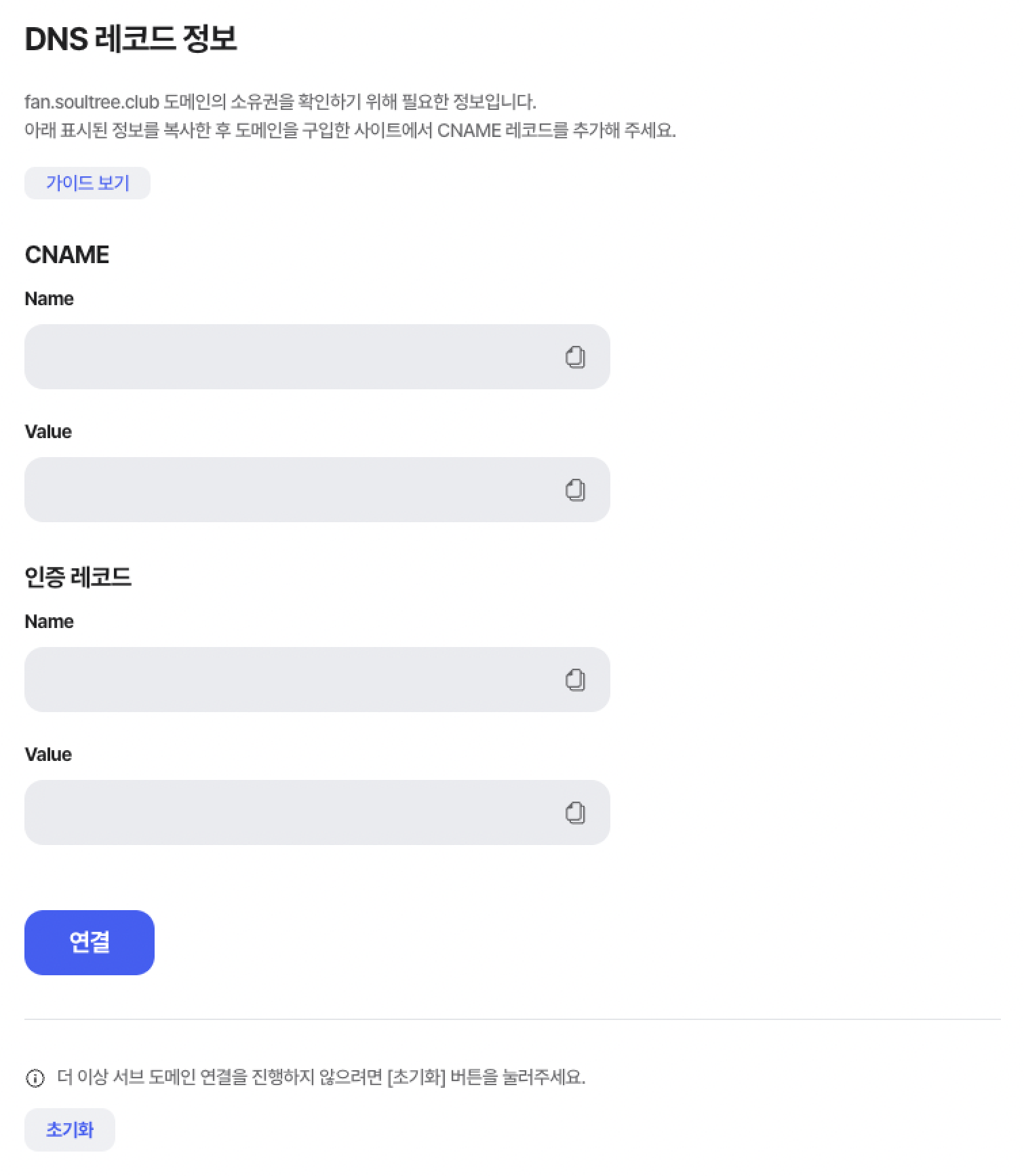This screenshot has width=1024, height=1176.
Task: Tap the blue 연결 button
Action: tap(90, 942)
